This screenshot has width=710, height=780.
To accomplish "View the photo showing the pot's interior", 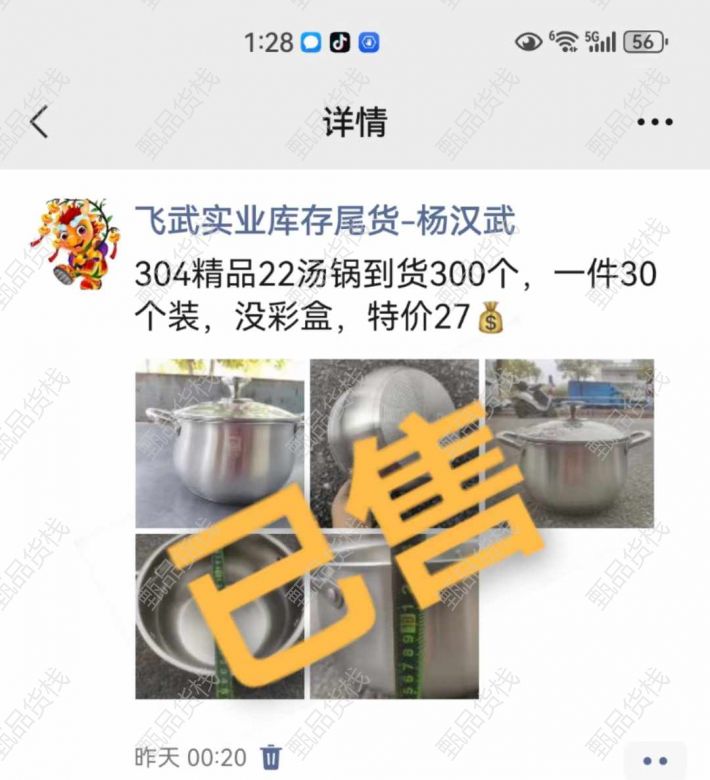I will [219, 616].
